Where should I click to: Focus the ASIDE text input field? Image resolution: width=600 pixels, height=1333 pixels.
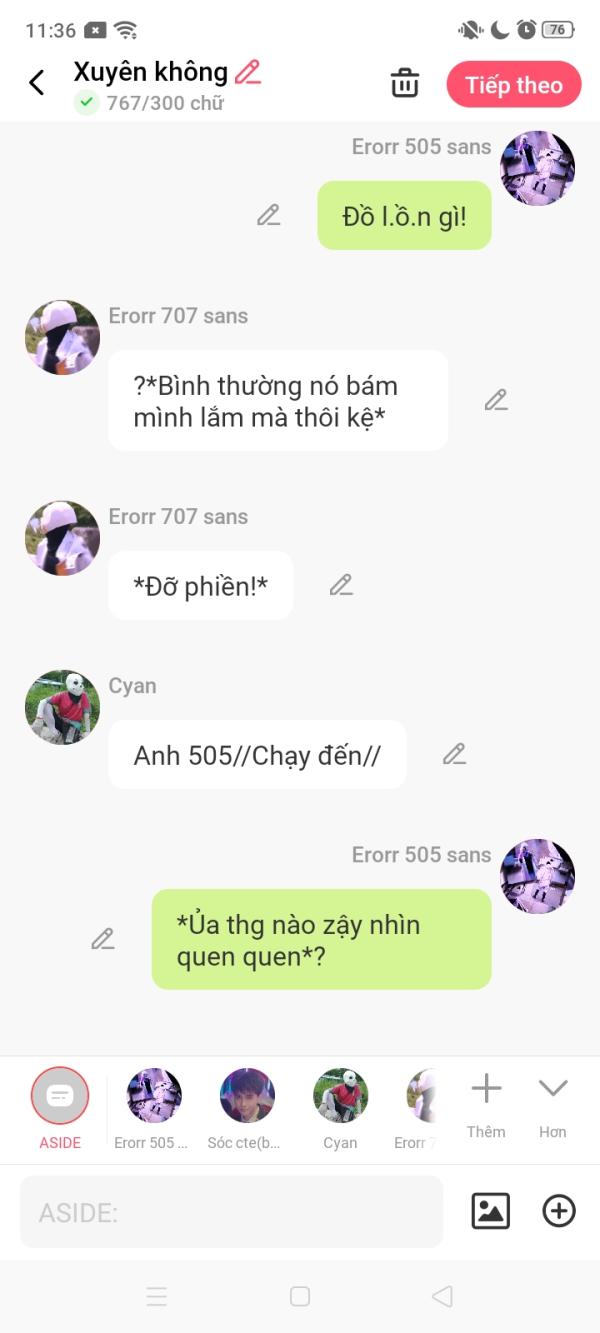coord(231,1212)
